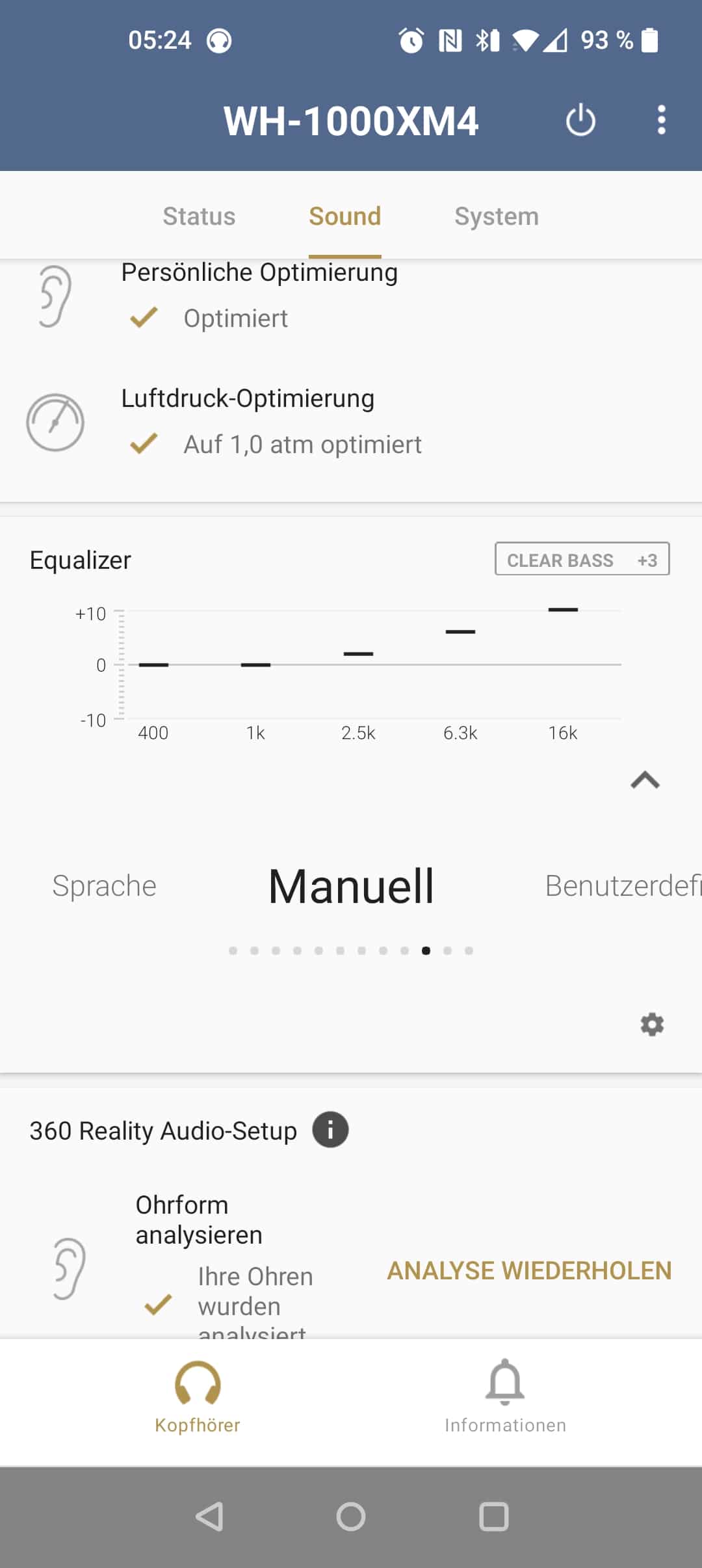The image size is (702, 1568).
Task: Open the three-dot overflow menu
Action: click(x=661, y=120)
